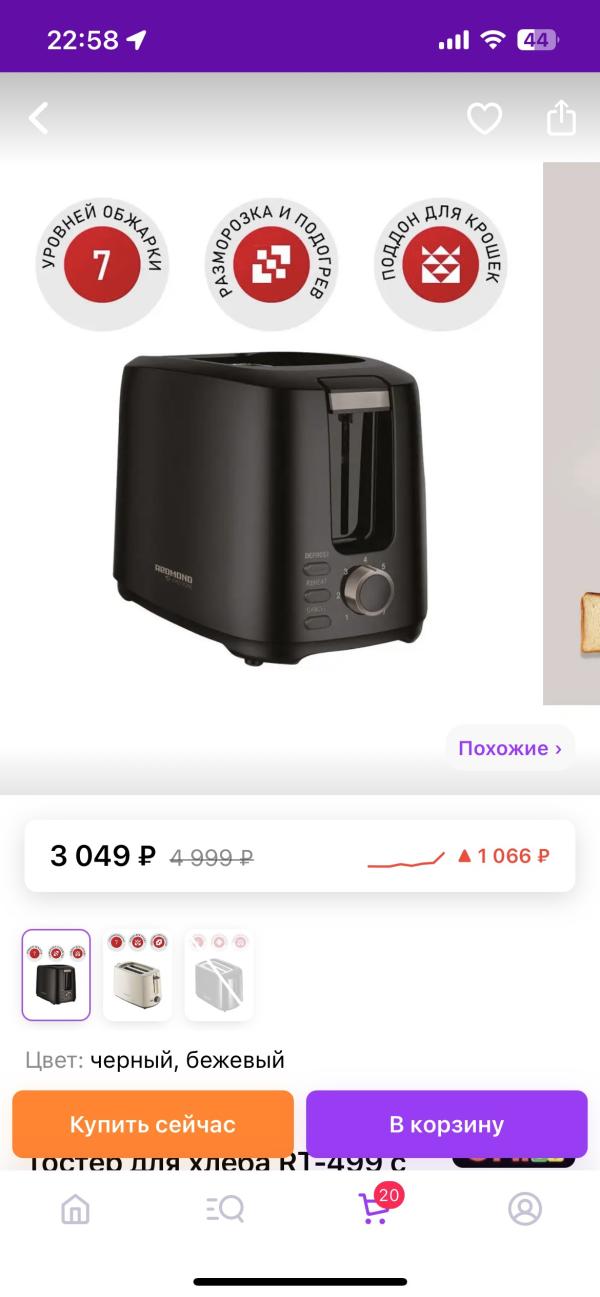
Task: Switch to the profile tab
Action: 525,1209
